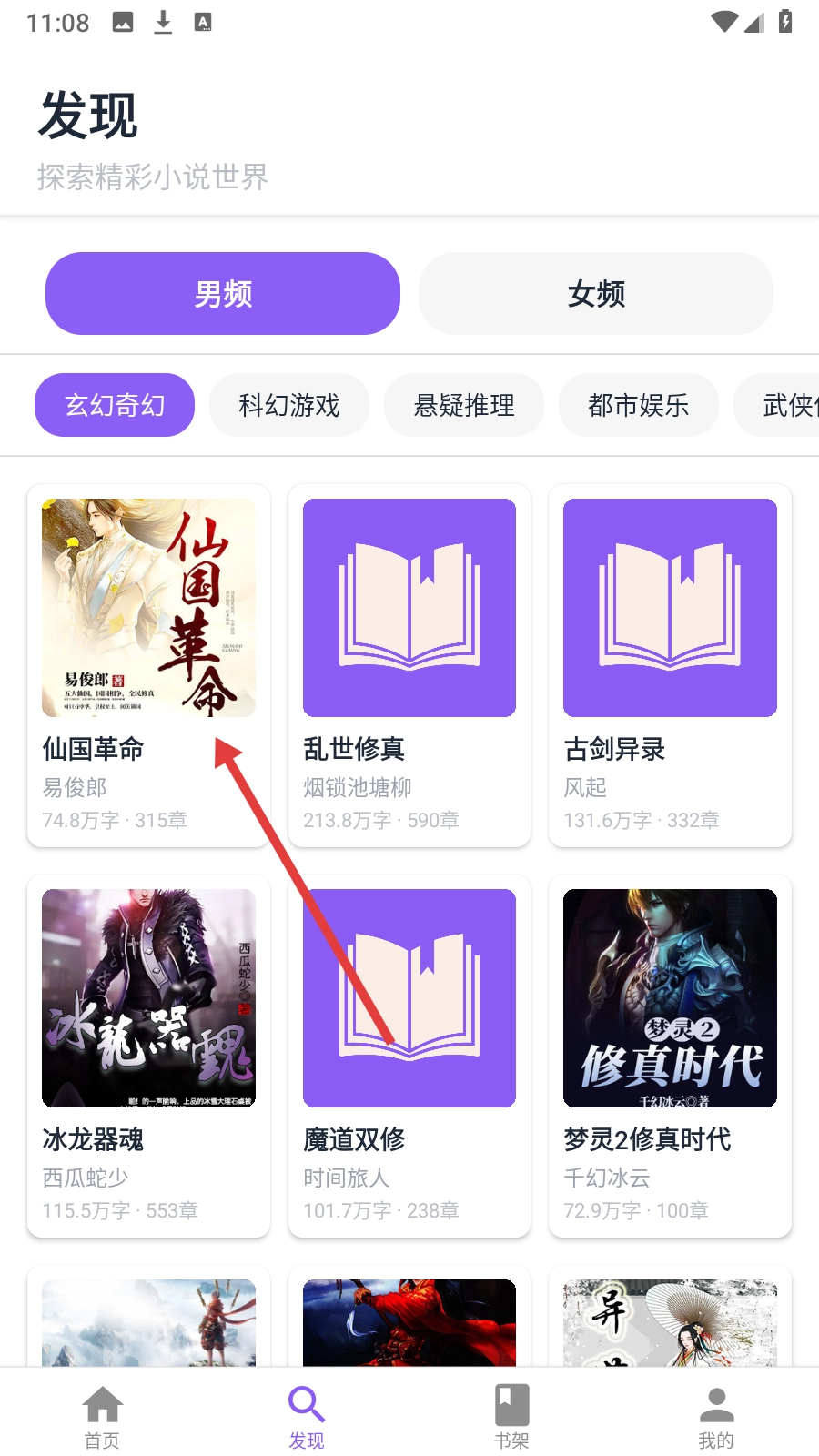The height and width of the screenshot is (1456, 819).
Task: Tap the 发现 tab in bottom bar
Action: click(x=307, y=1417)
